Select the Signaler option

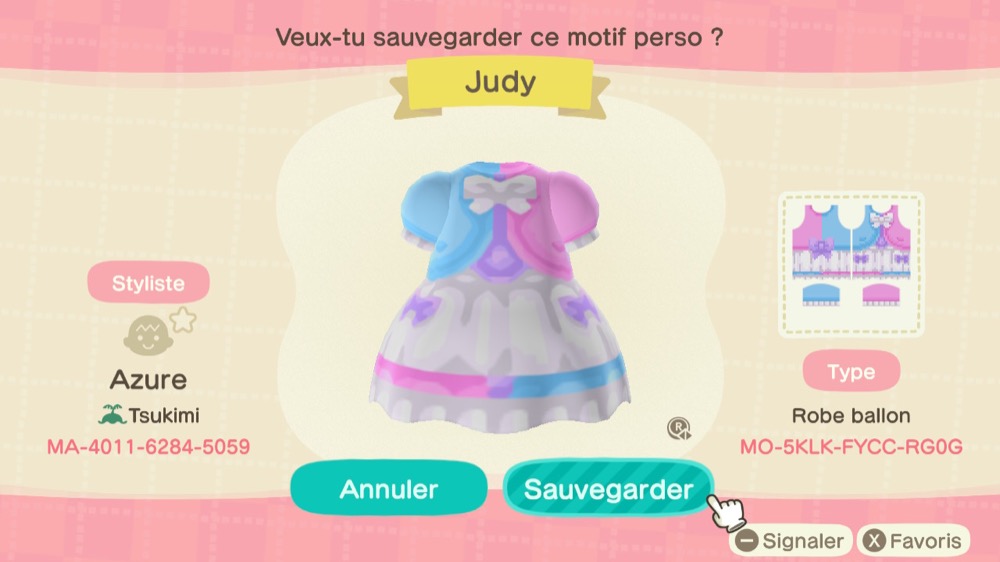point(791,542)
